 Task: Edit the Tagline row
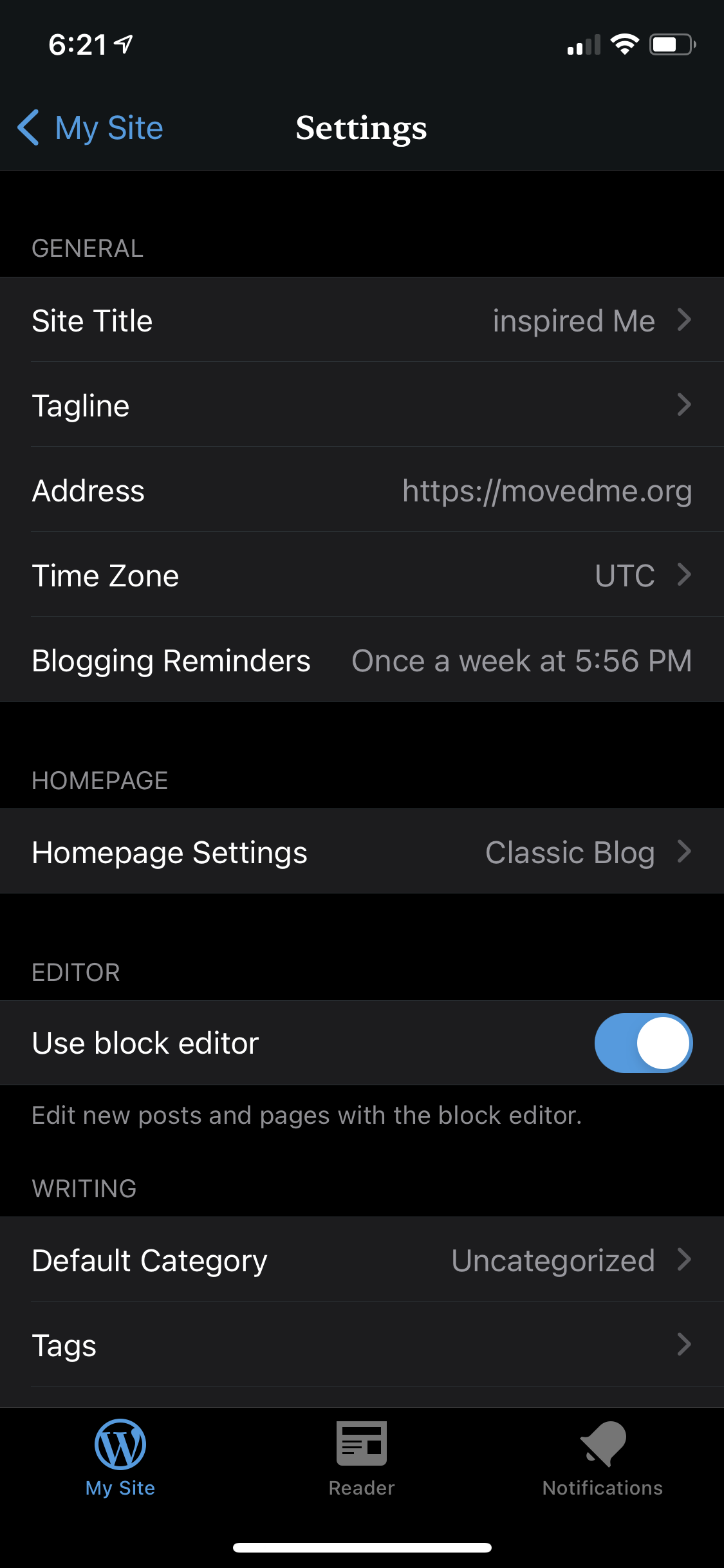[362, 405]
